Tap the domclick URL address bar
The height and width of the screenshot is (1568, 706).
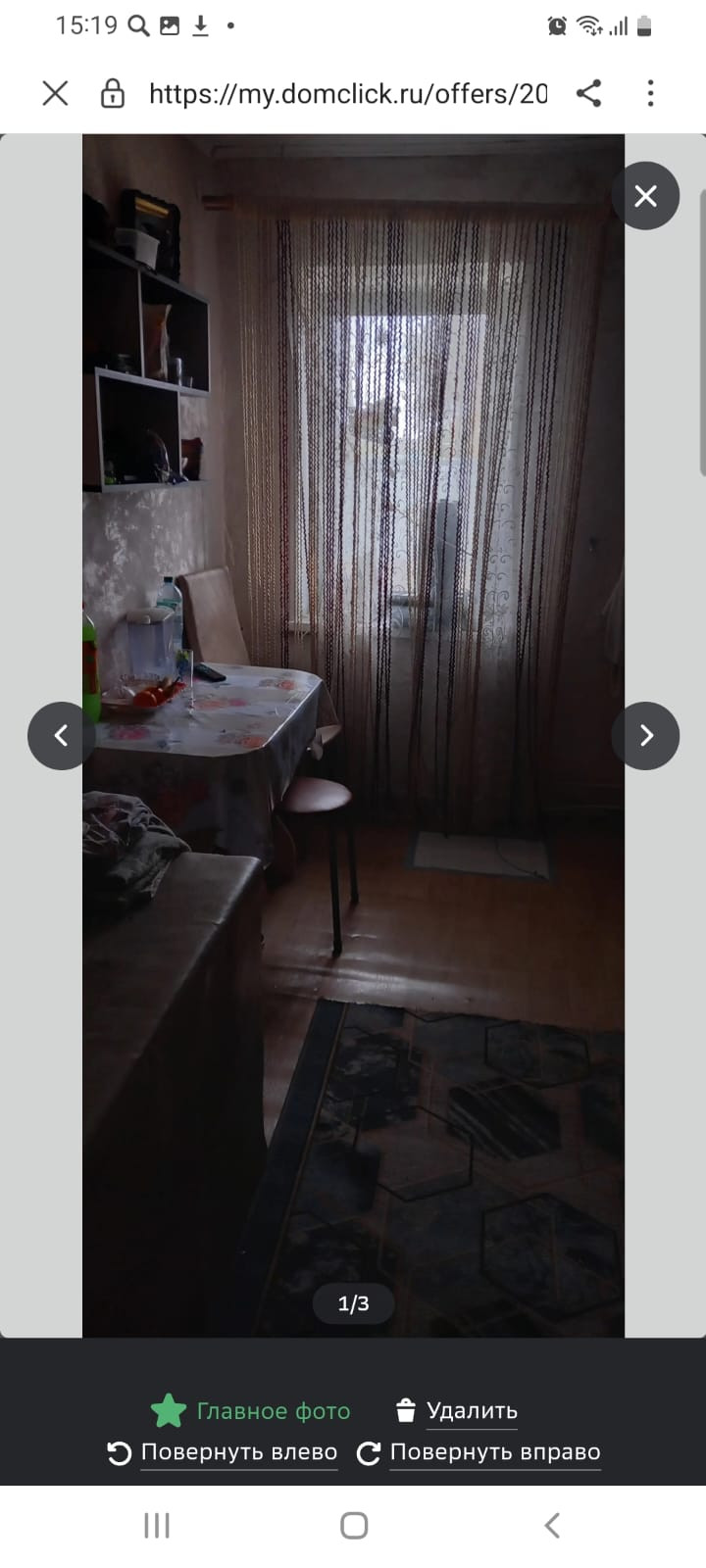pyautogui.click(x=347, y=94)
